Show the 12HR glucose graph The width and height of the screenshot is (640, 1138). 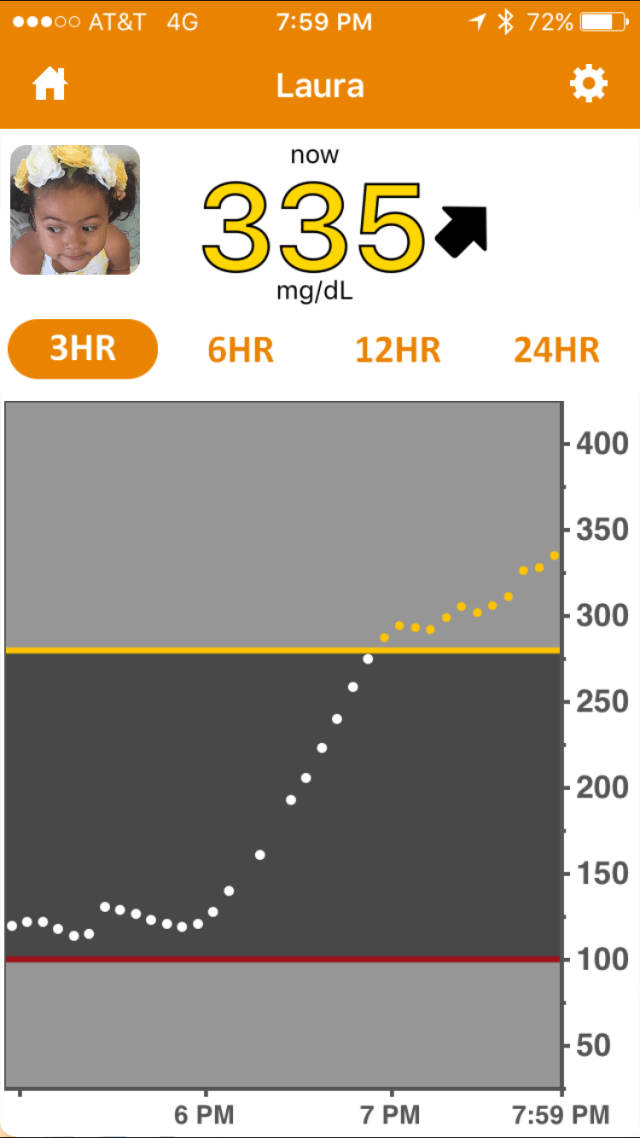[x=398, y=350]
